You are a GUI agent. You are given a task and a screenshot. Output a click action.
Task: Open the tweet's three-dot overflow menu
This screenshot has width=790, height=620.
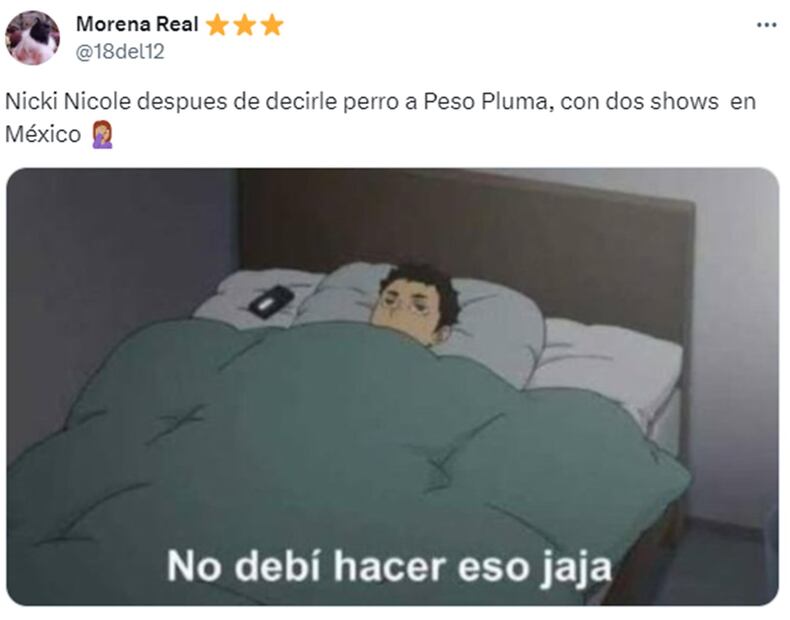pyautogui.click(x=766, y=25)
